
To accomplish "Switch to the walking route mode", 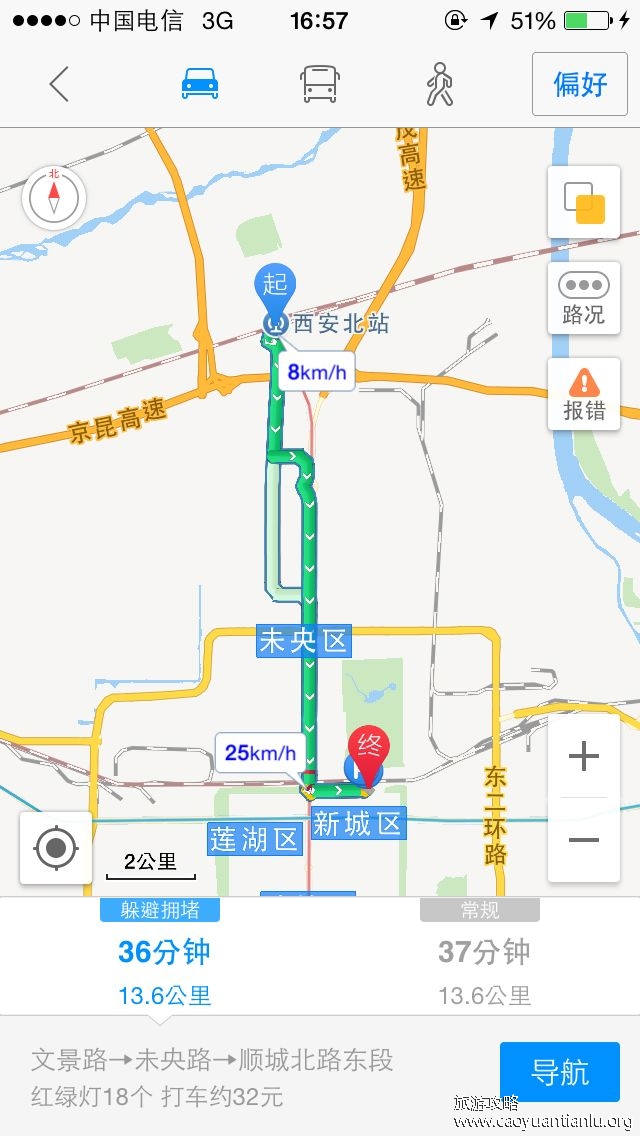I will pos(439,84).
